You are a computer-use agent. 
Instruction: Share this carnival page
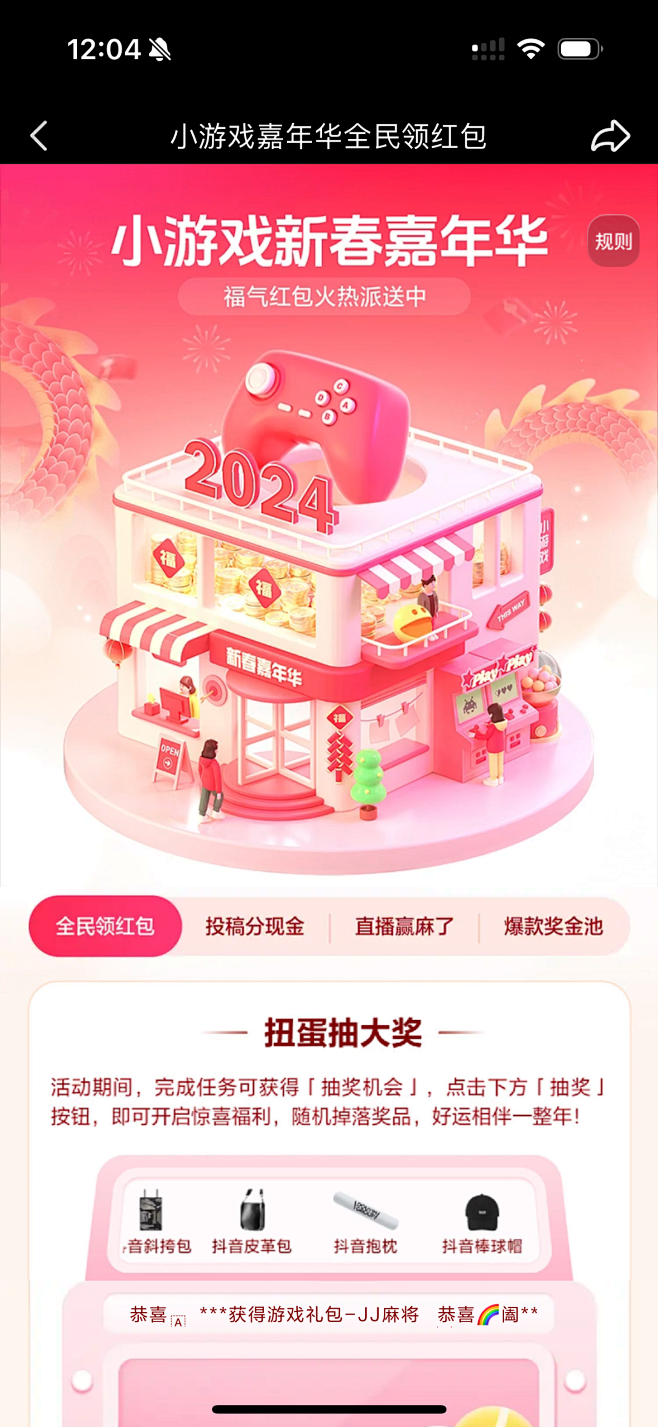pyautogui.click(x=610, y=136)
